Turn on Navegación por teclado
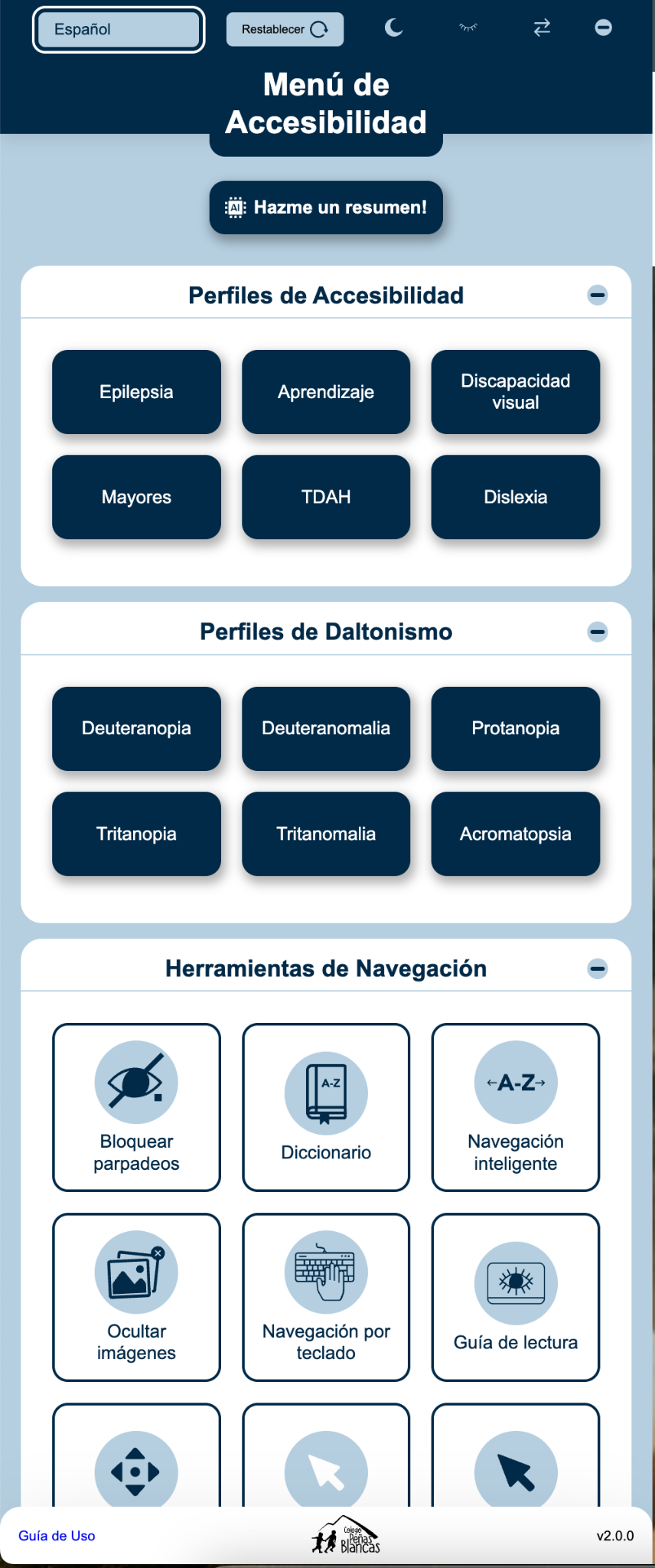655x1568 pixels. click(325, 1296)
